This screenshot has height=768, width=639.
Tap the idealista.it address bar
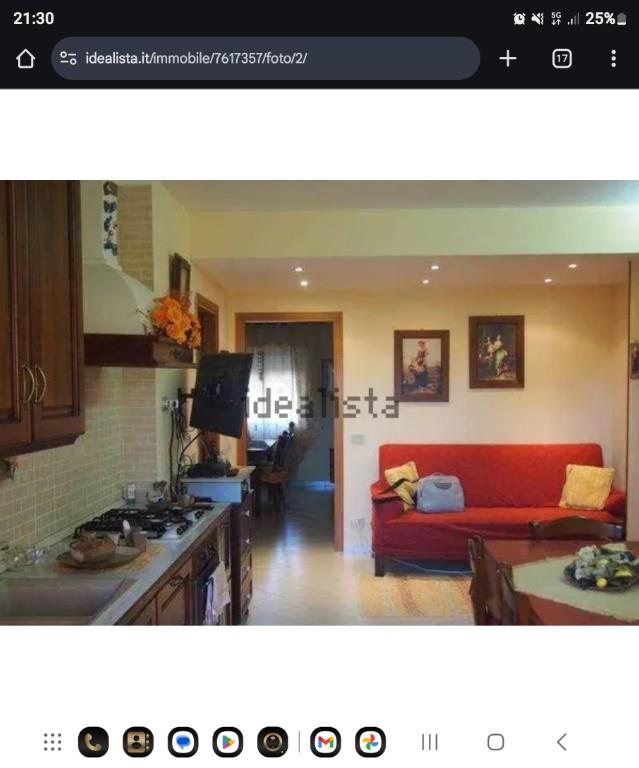265,58
